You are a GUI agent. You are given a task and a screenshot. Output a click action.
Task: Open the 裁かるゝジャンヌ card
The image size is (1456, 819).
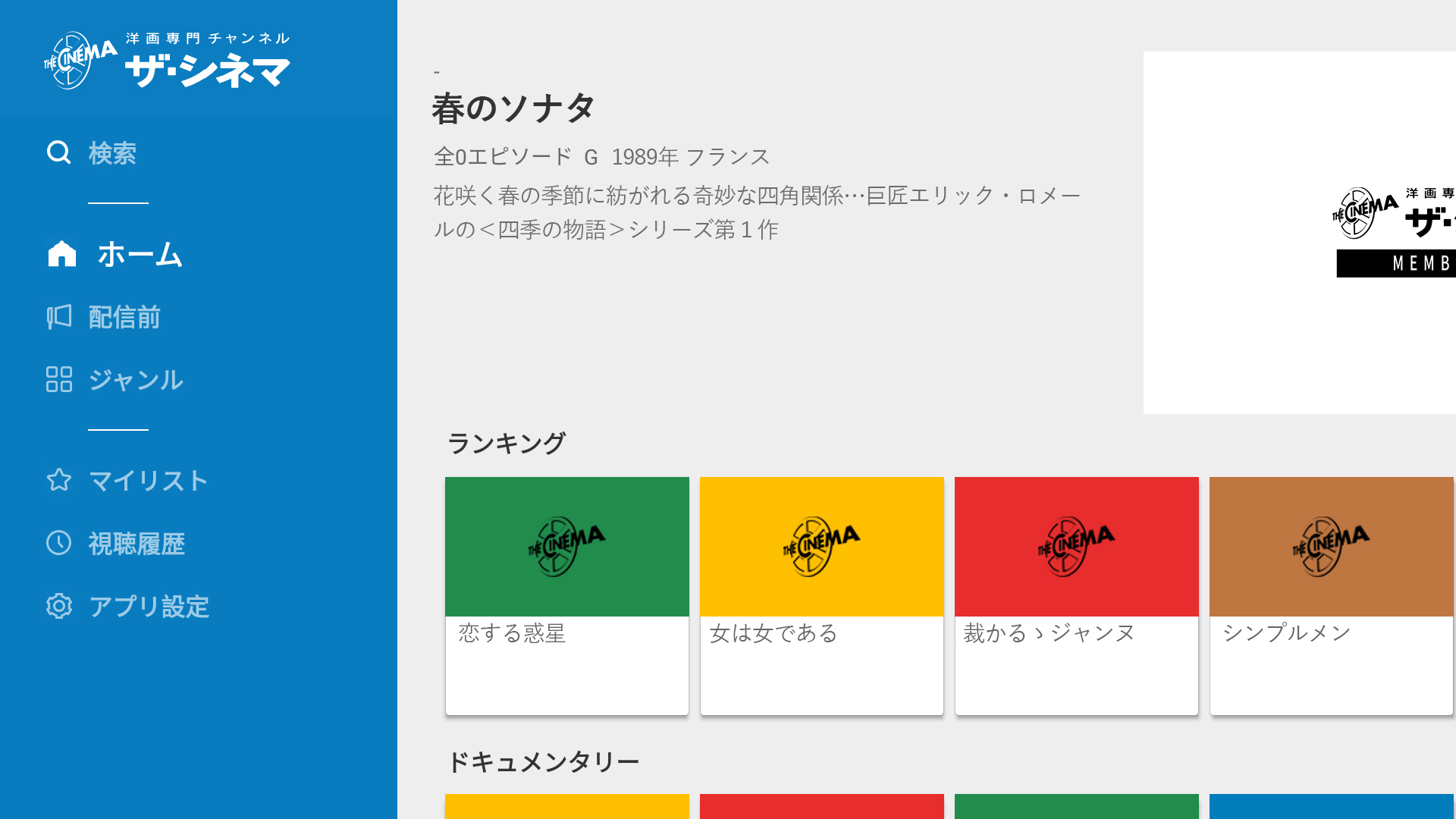(1076, 595)
